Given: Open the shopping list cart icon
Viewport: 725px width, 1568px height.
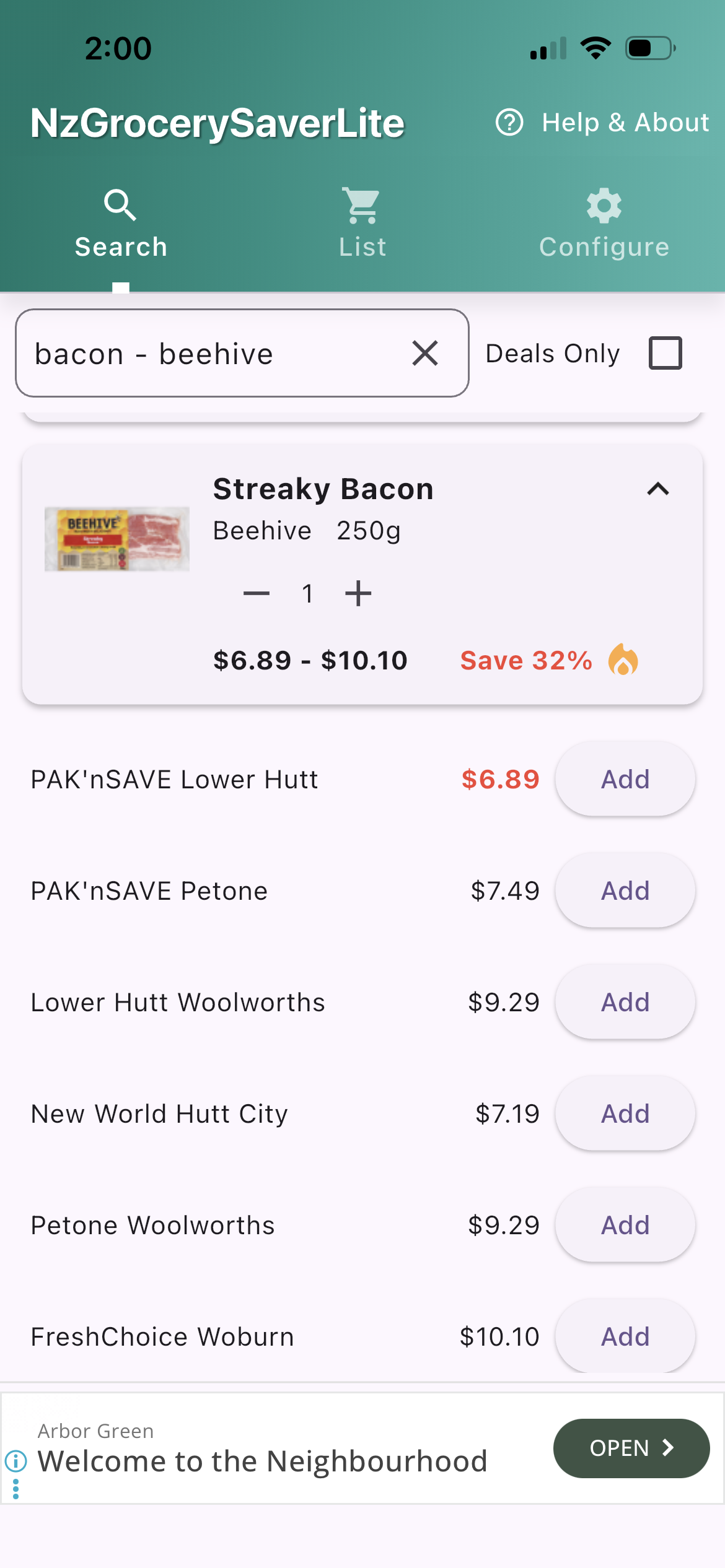Looking at the screenshot, I should 362,204.
